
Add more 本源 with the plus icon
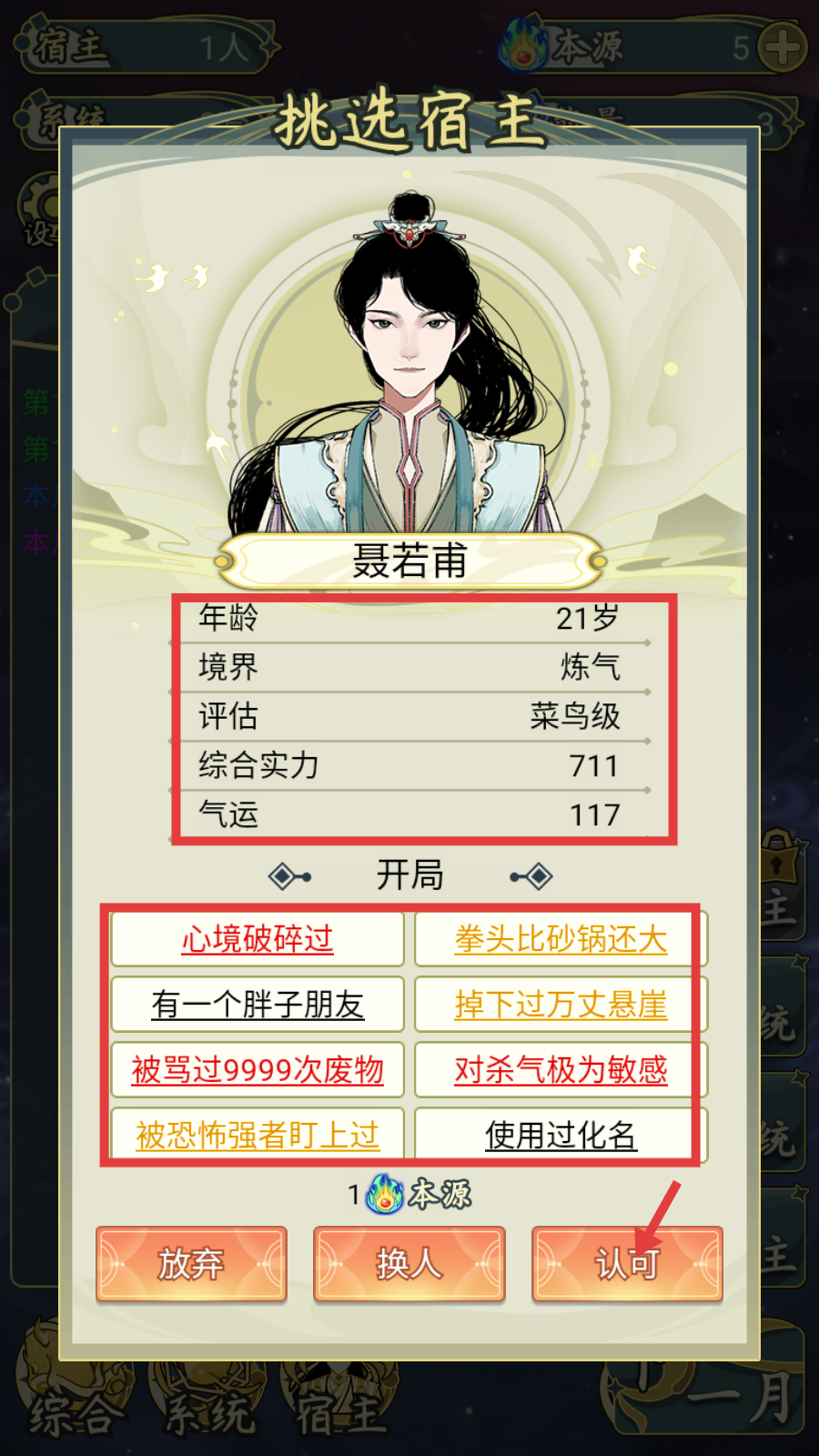point(782,47)
